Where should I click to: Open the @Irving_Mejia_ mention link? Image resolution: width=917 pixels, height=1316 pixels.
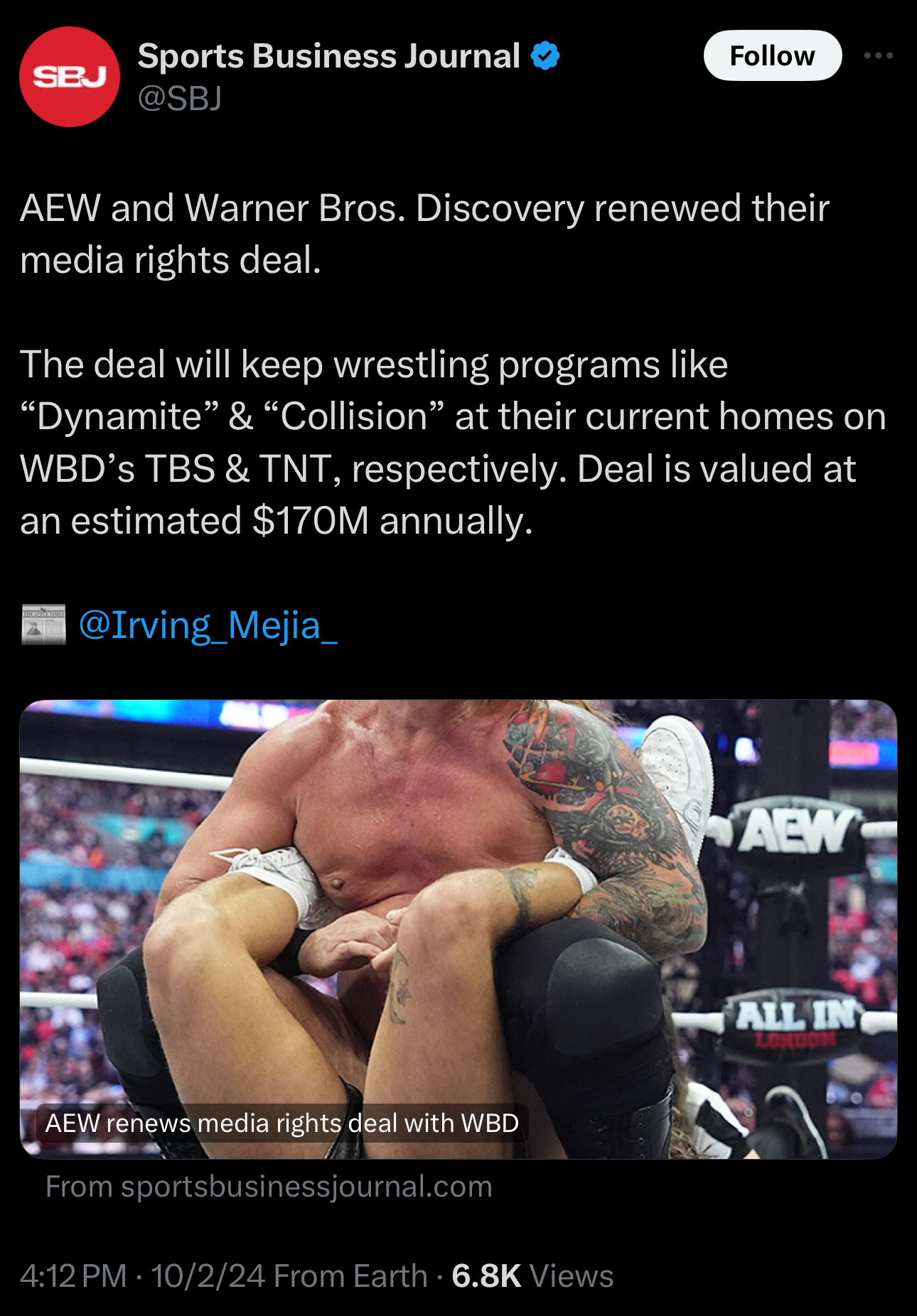click(208, 625)
